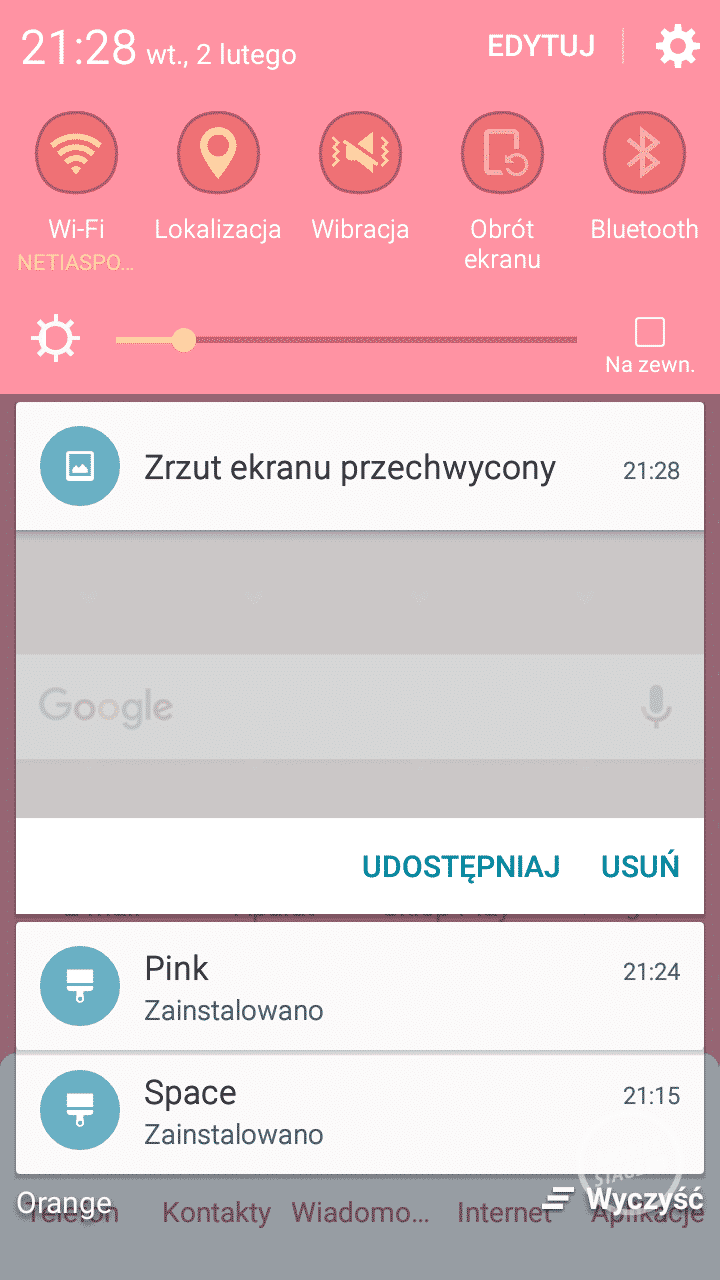Image resolution: width=720 pixels, height=1280 pixels.
Task: Toggle the Wi-Fi quick setting
Action: 77,153
